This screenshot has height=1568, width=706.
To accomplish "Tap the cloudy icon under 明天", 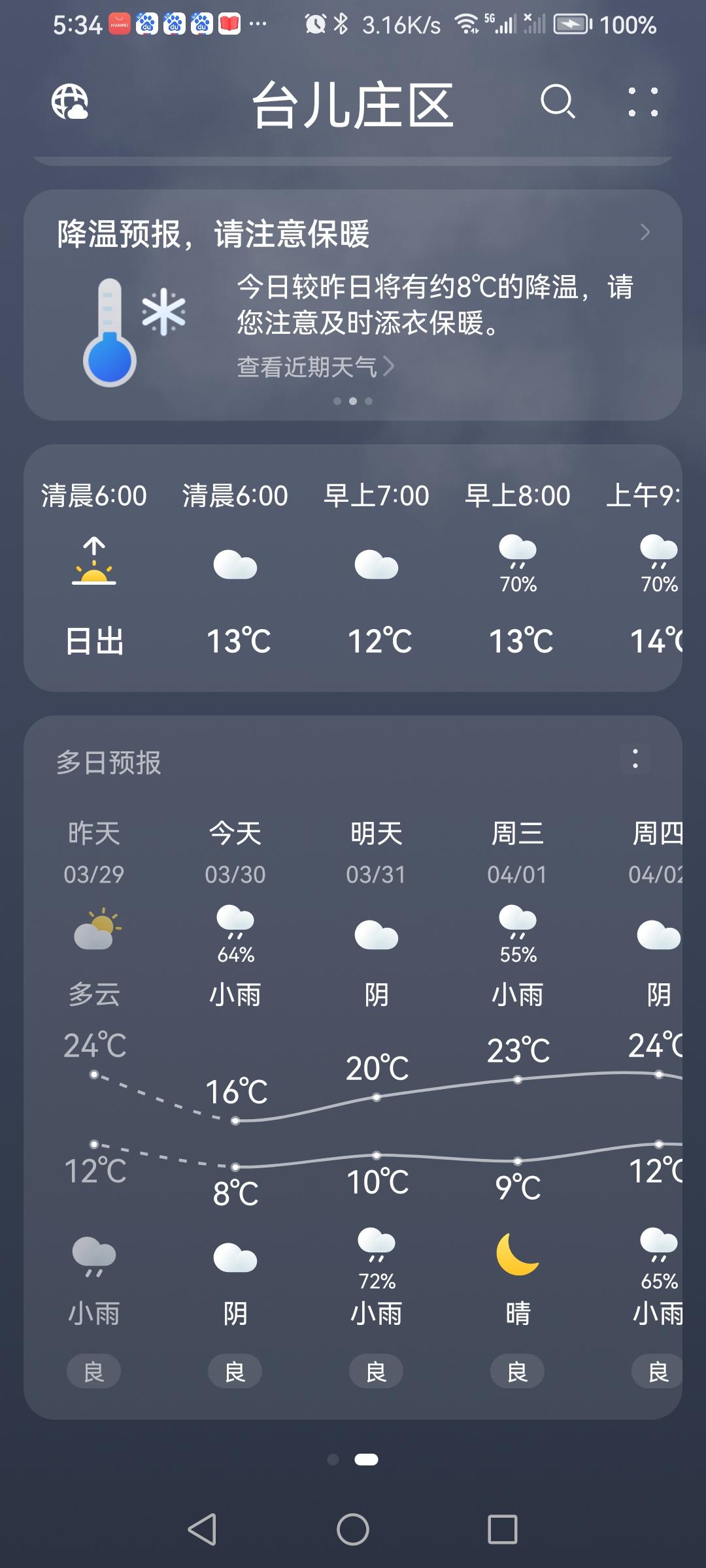I will click(x=377, y=934).
